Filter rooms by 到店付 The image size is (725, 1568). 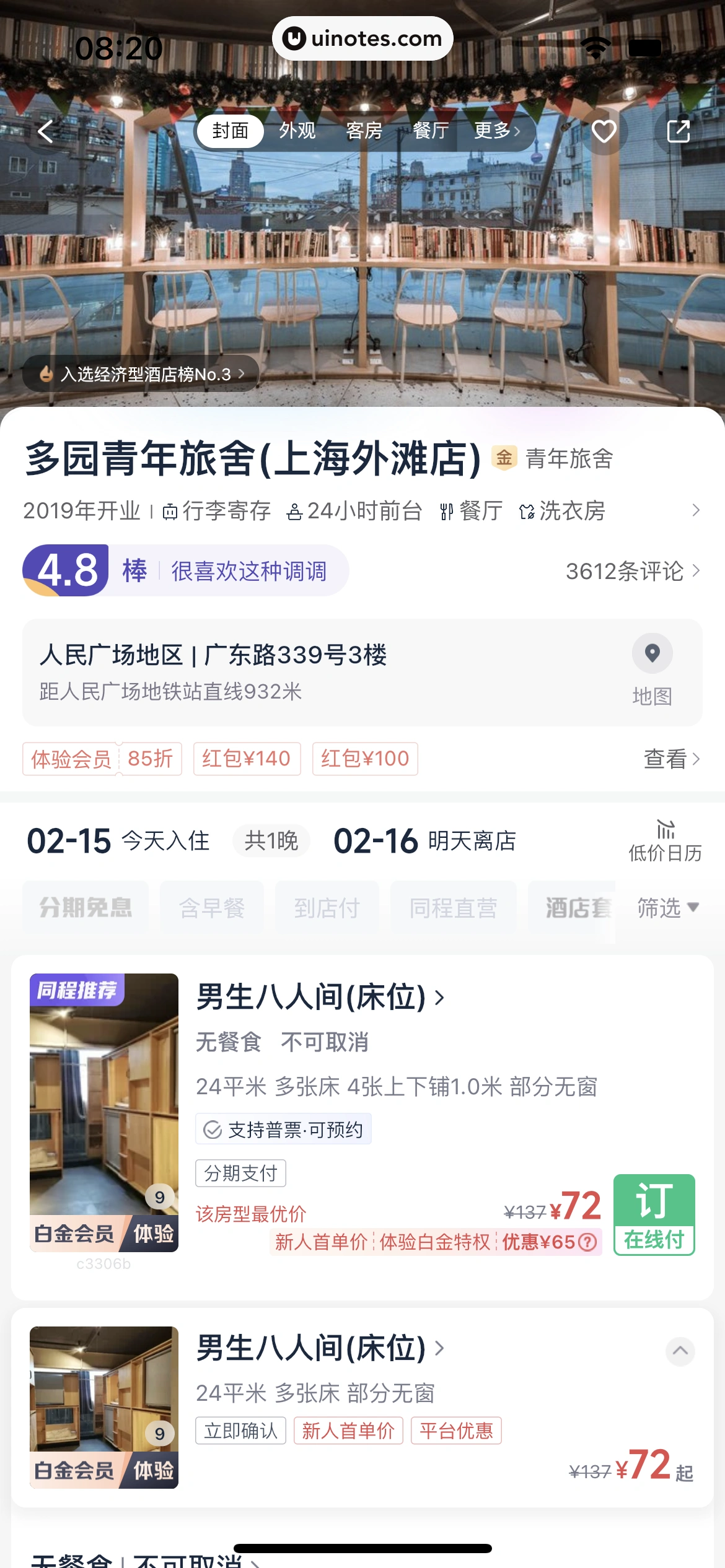(327, 908)
